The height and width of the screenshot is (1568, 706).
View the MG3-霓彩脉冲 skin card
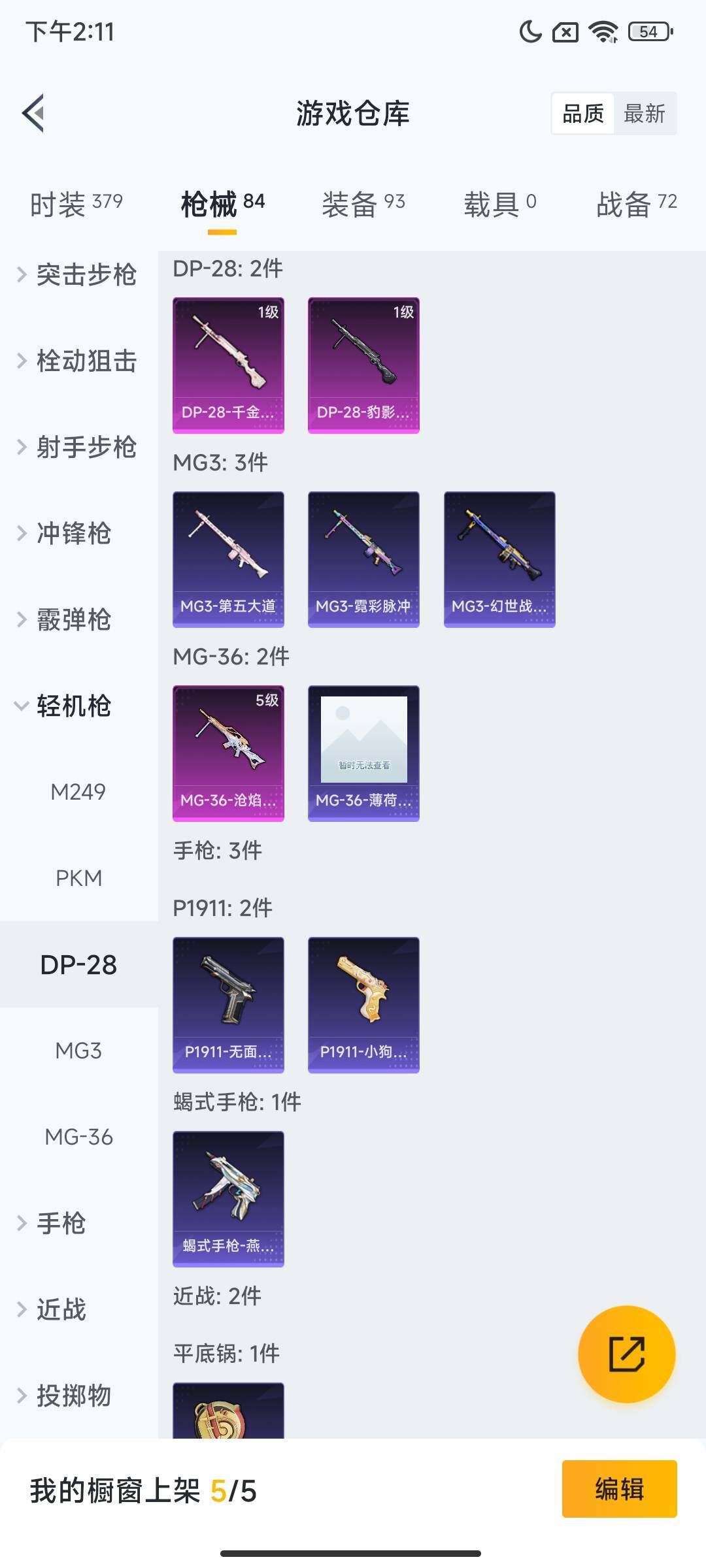click(363, 559)
